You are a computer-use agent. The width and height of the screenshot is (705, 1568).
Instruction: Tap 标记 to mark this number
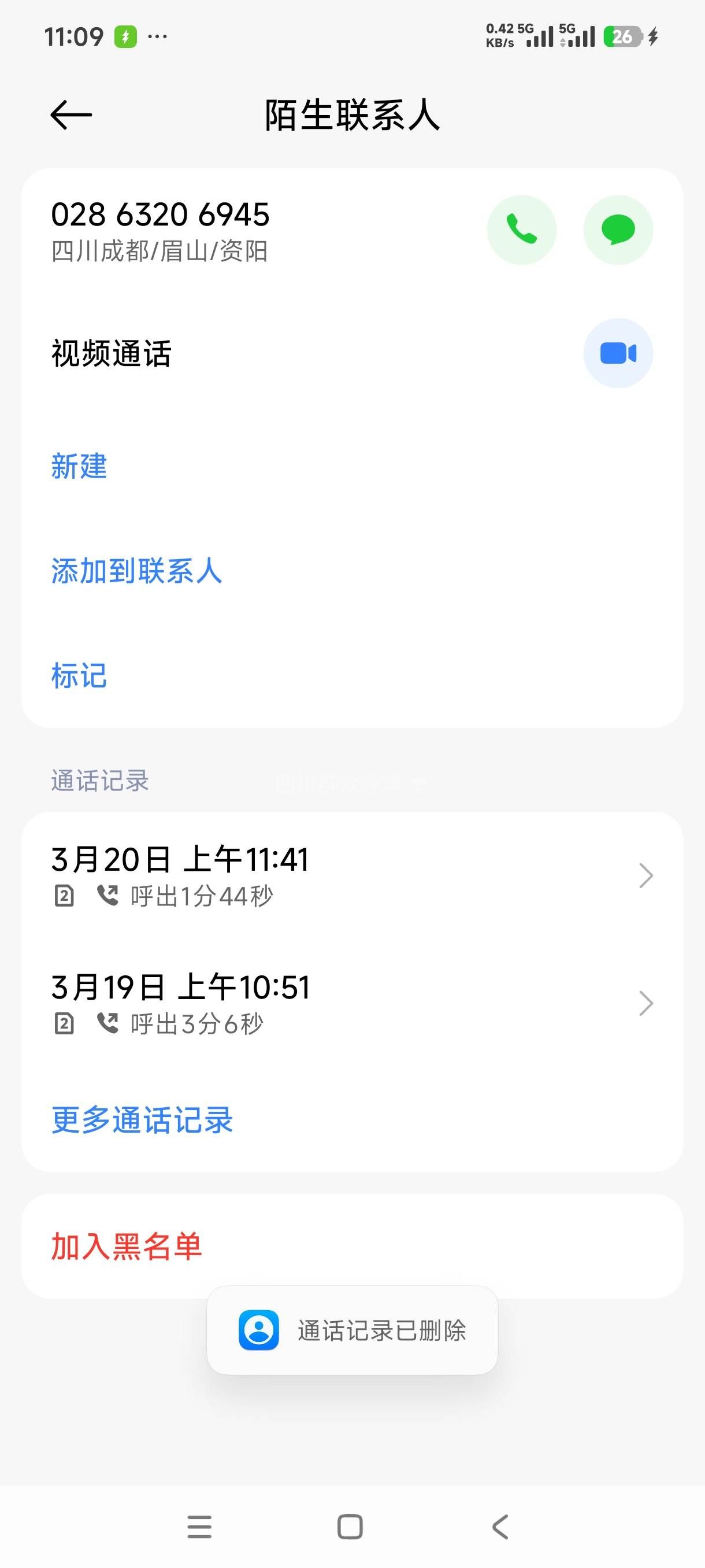point(79,676)
